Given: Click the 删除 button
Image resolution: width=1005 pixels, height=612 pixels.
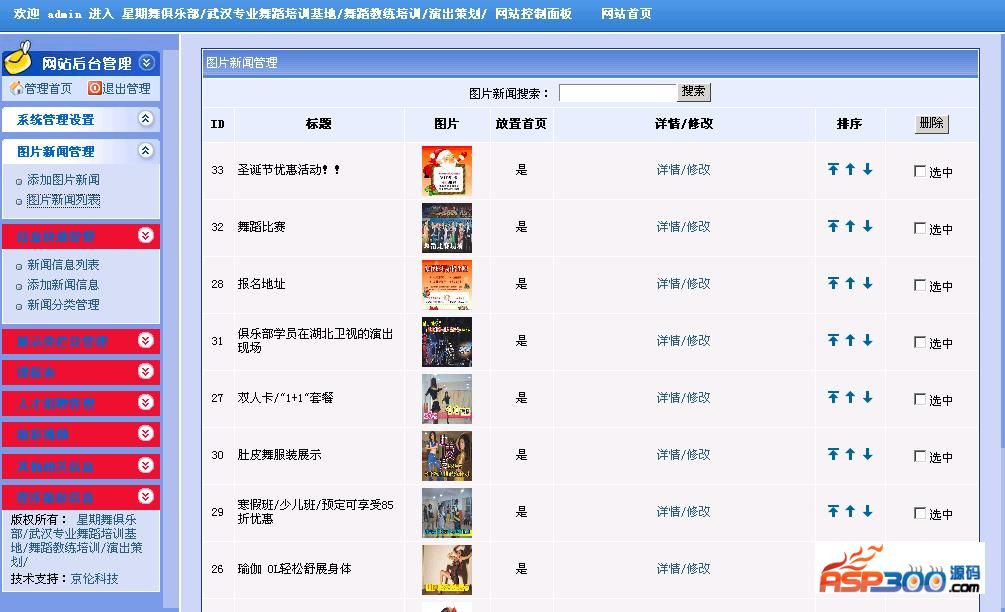Looking at the screenshot, I should (931, 124).
